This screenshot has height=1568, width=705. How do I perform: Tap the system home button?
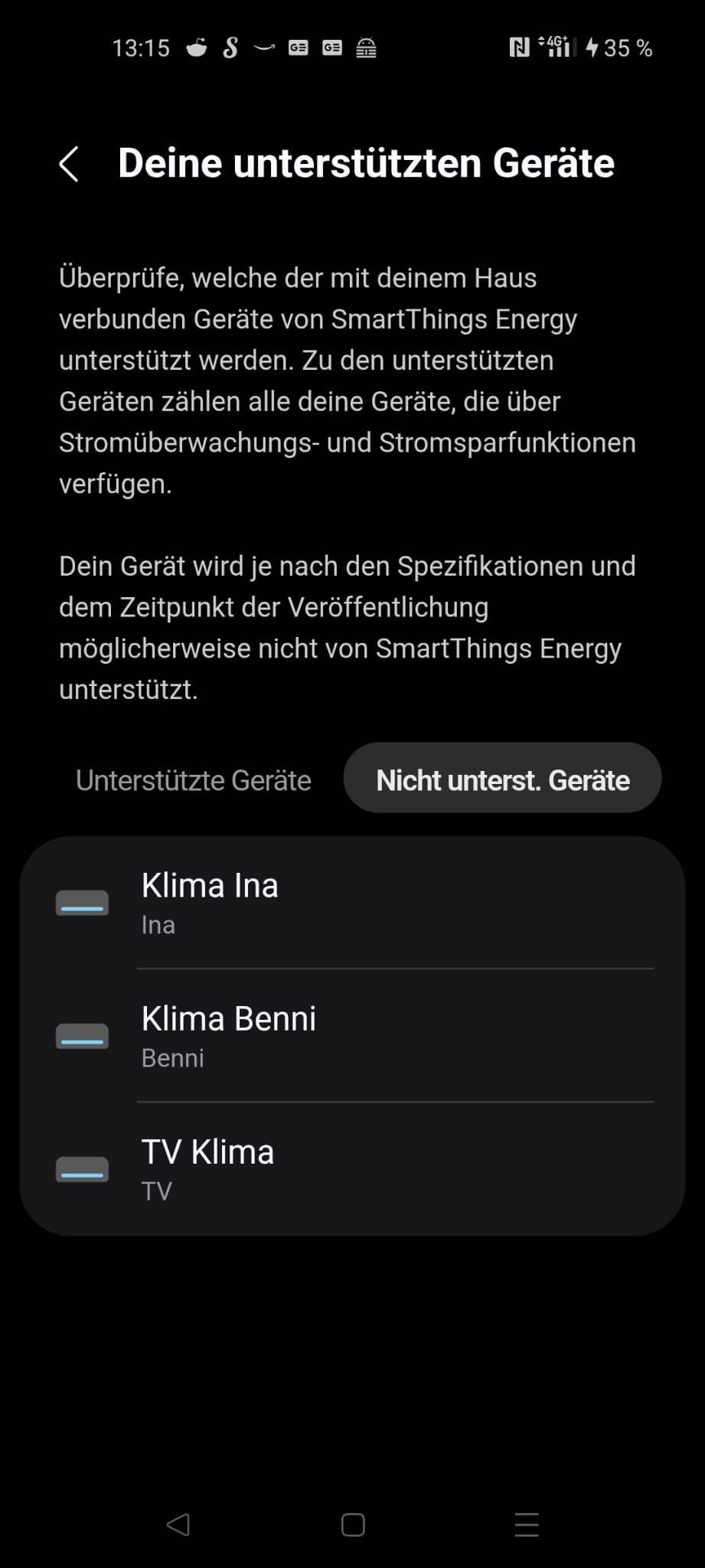click(353, 1524)
